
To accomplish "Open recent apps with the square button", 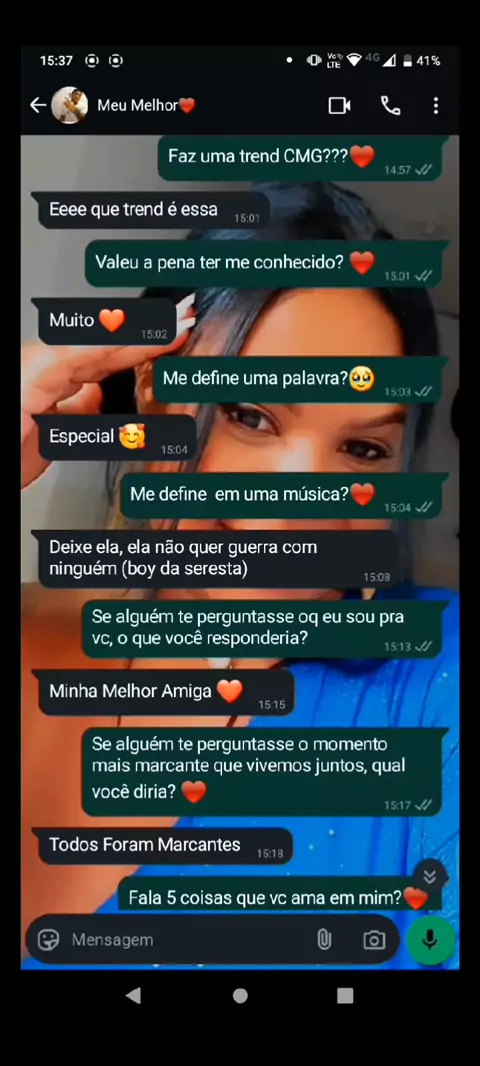I will coord(345,996).
